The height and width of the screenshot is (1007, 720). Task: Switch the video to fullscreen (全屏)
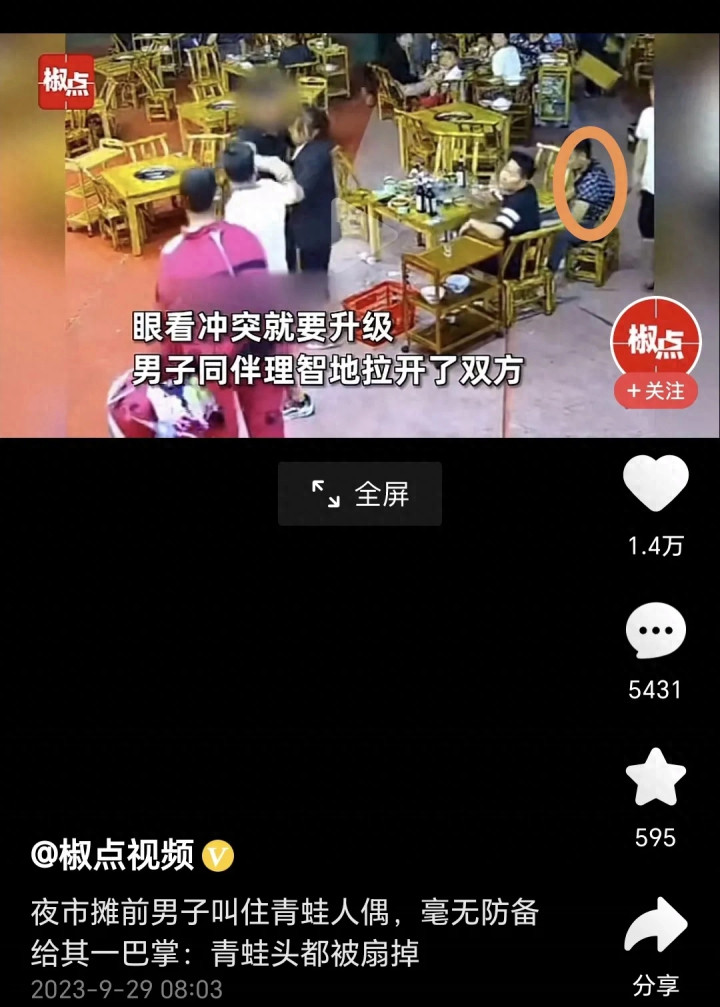tap(360, 494)
